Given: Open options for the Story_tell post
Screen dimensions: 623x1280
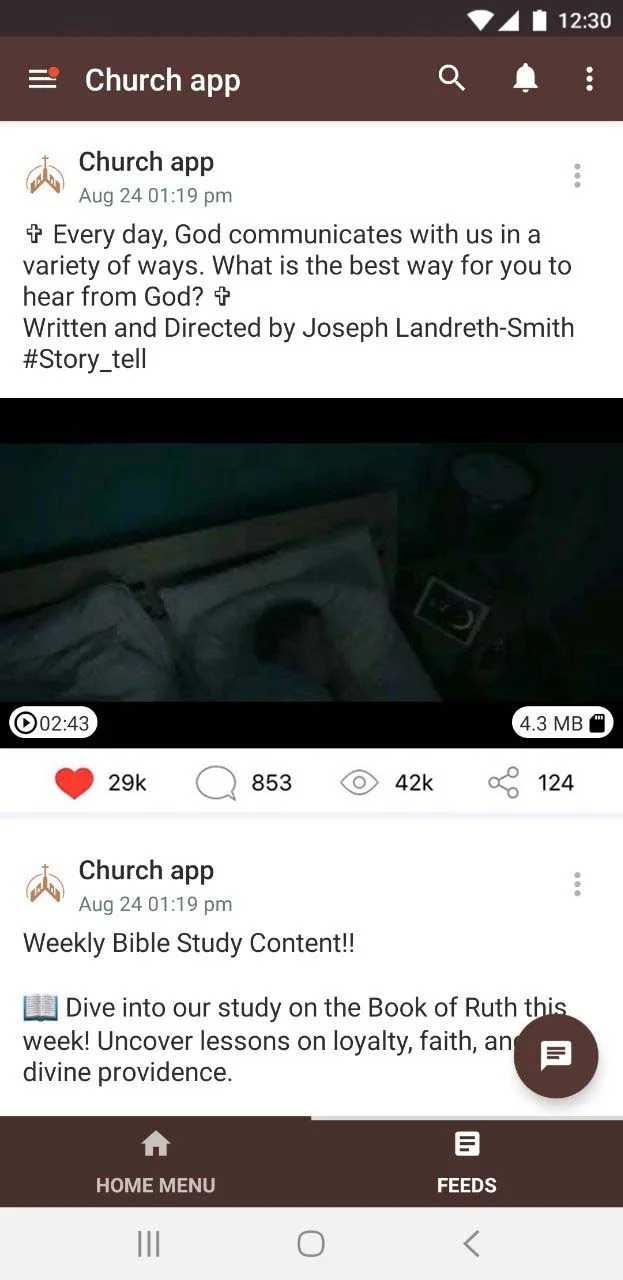Looking at the screenshot, I should [577, 176].
